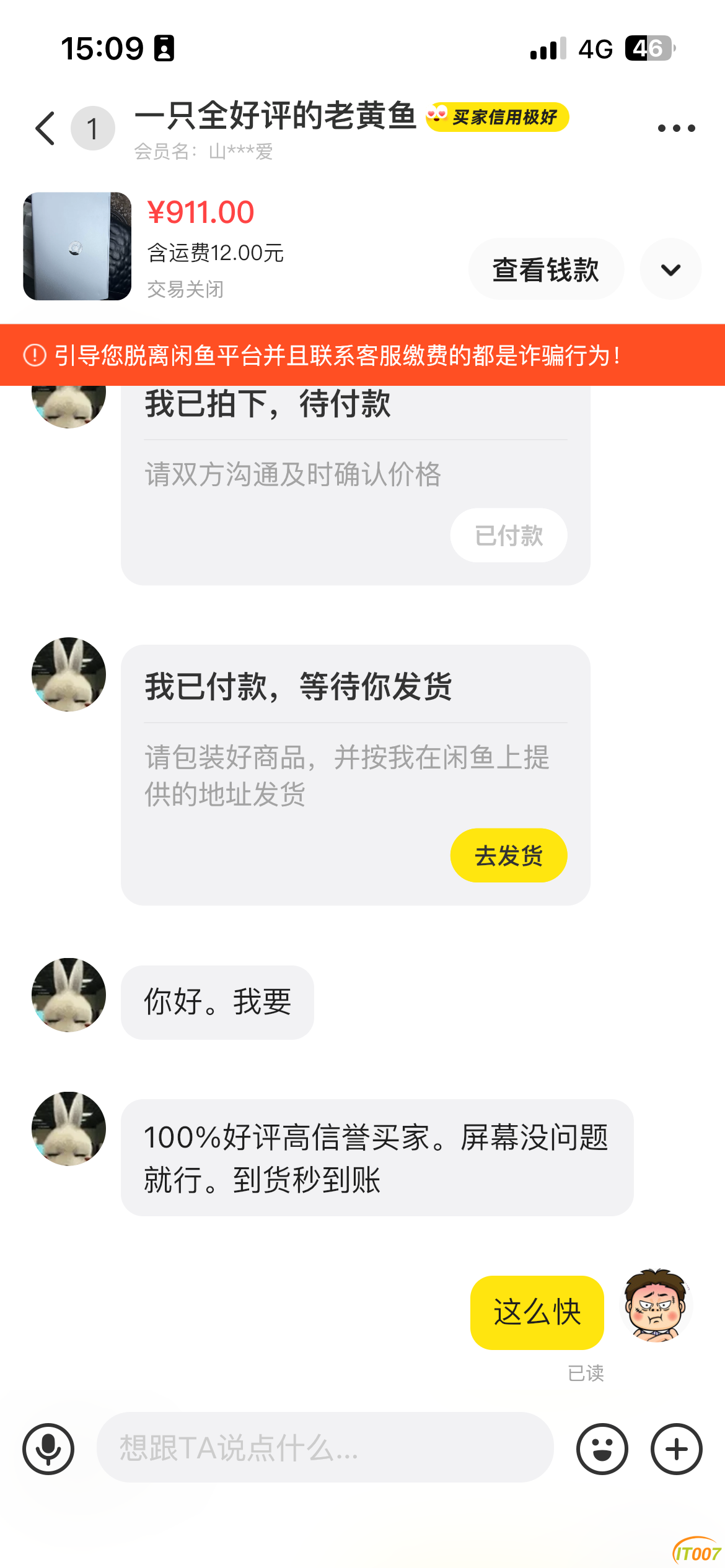
Task: Open the buyer's profile beside 你好。我要
Action: point(69,995)
